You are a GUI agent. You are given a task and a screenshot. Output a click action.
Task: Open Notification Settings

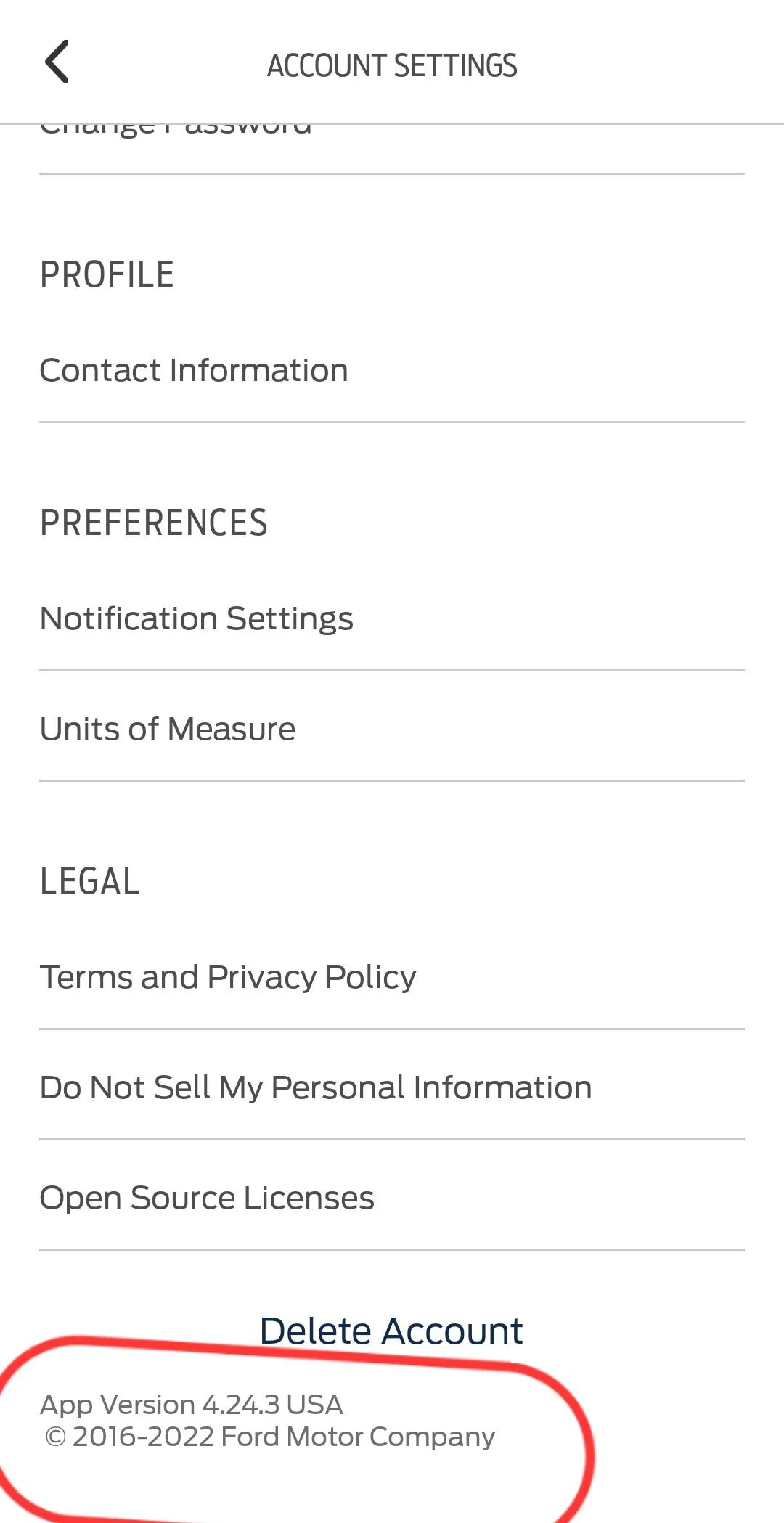[x=392, y=619]
